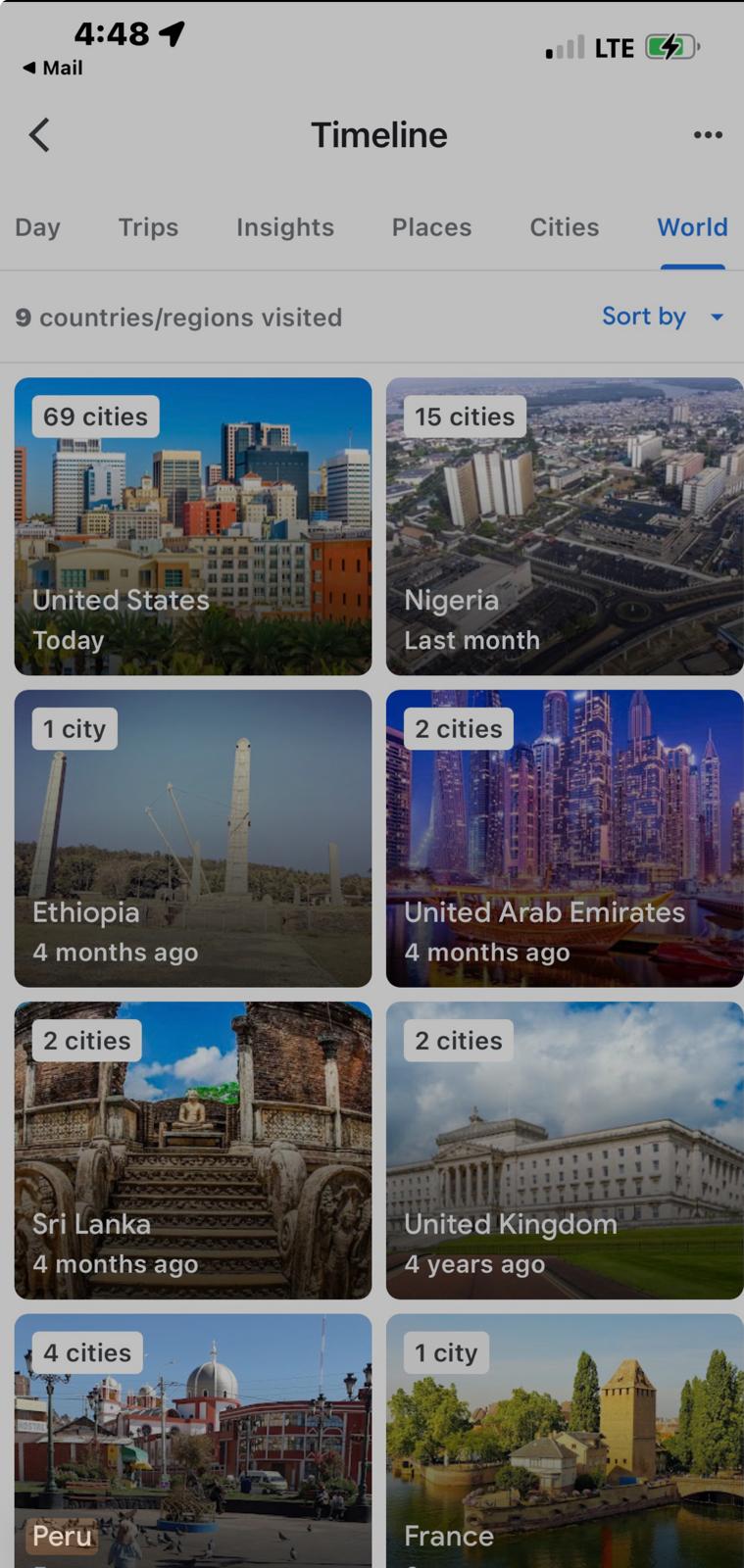Go back from the Timeline screen
The width and height of the screenshot is (744, 1568).
(39, 135)
